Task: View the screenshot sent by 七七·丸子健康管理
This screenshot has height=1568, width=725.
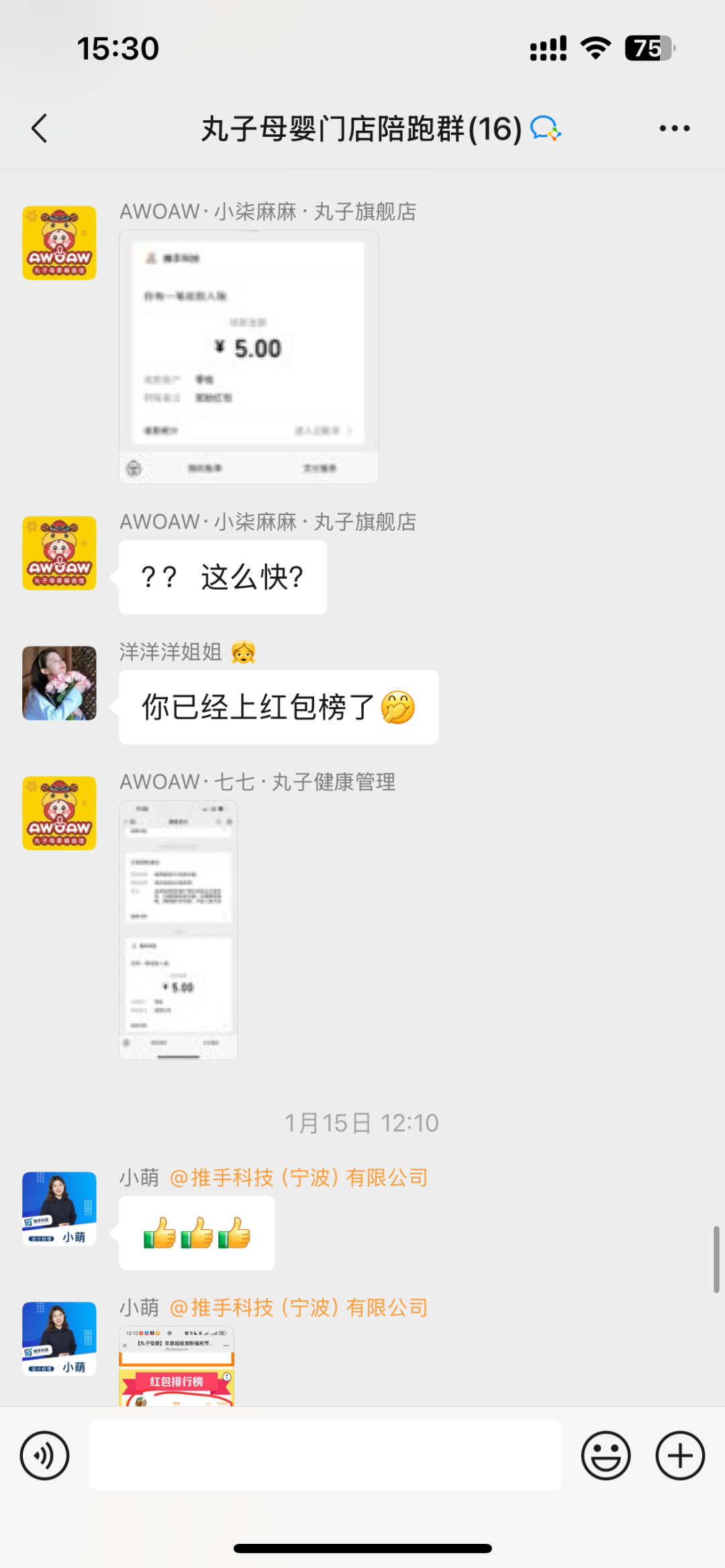Action: coord(179,930)
